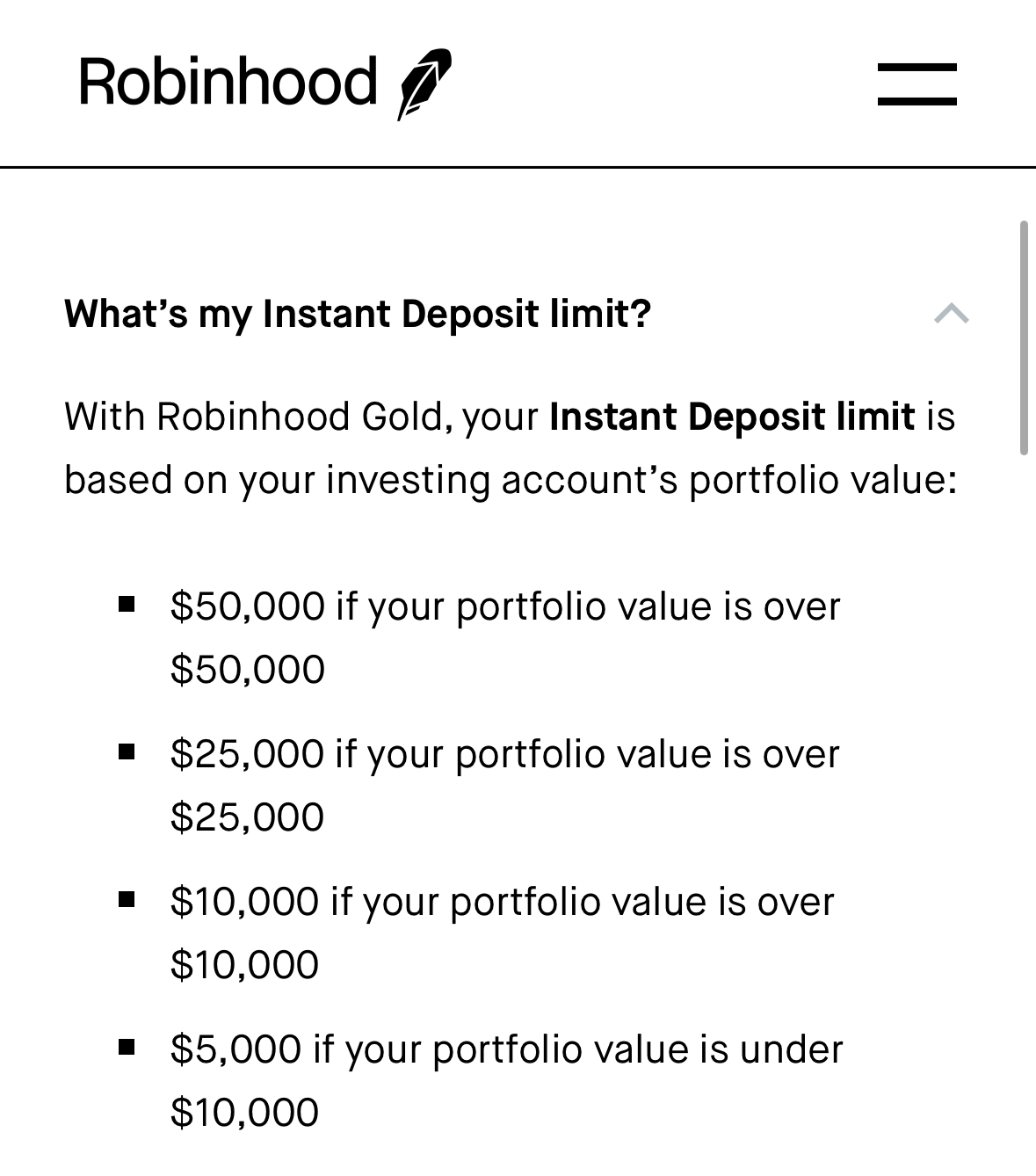Click the question 'What's my Instant Deposit limit?'
1036x1176 pixels.
tap(358, 314)
